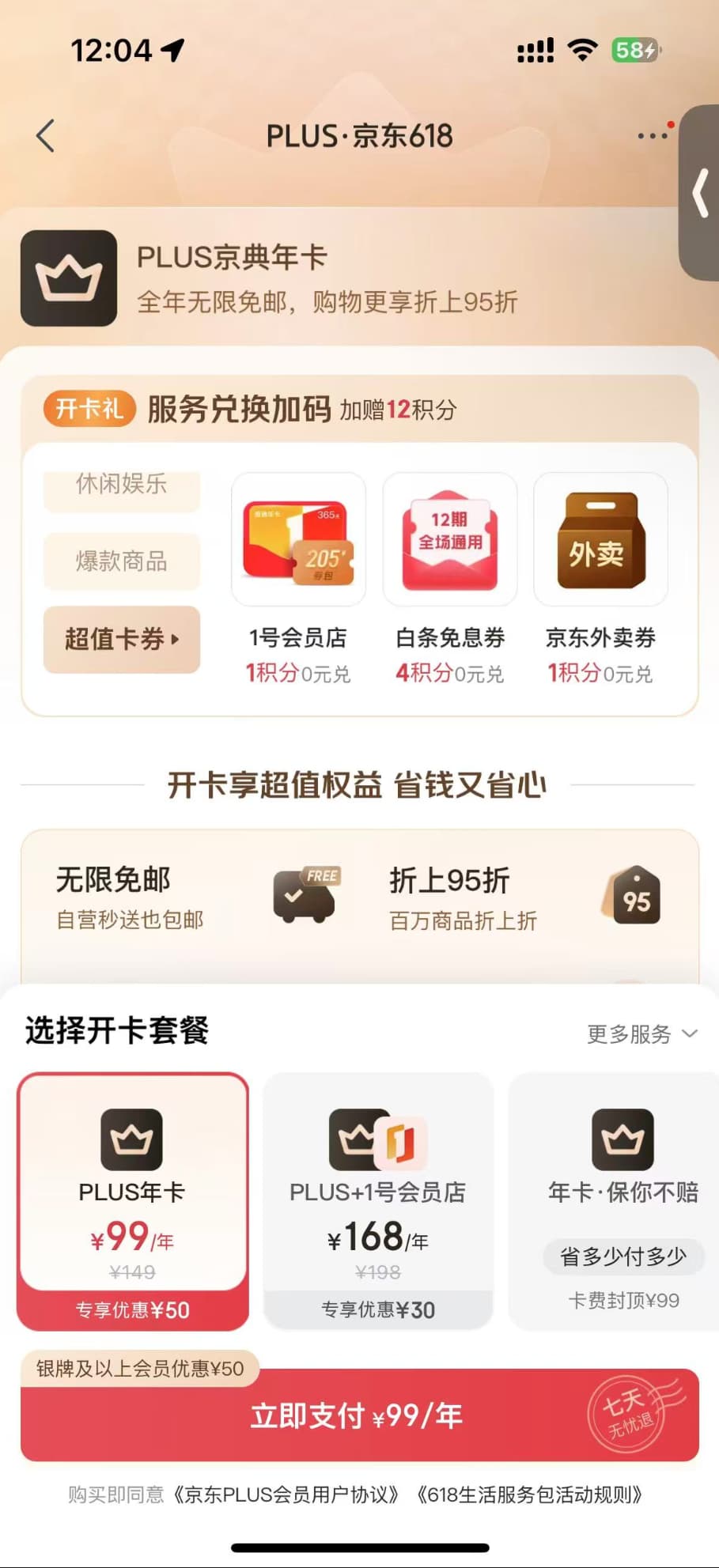View the 无限免邮 benefit
This screenshot has height=1568, width=719.
tap(198, 898)
